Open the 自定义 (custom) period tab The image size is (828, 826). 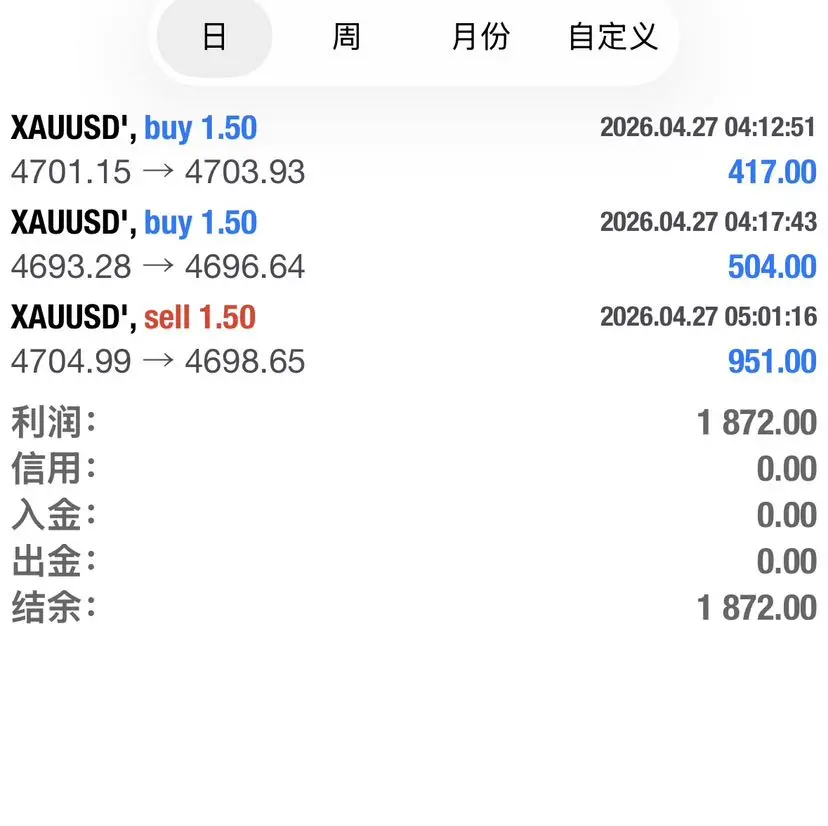coord(612,38)
